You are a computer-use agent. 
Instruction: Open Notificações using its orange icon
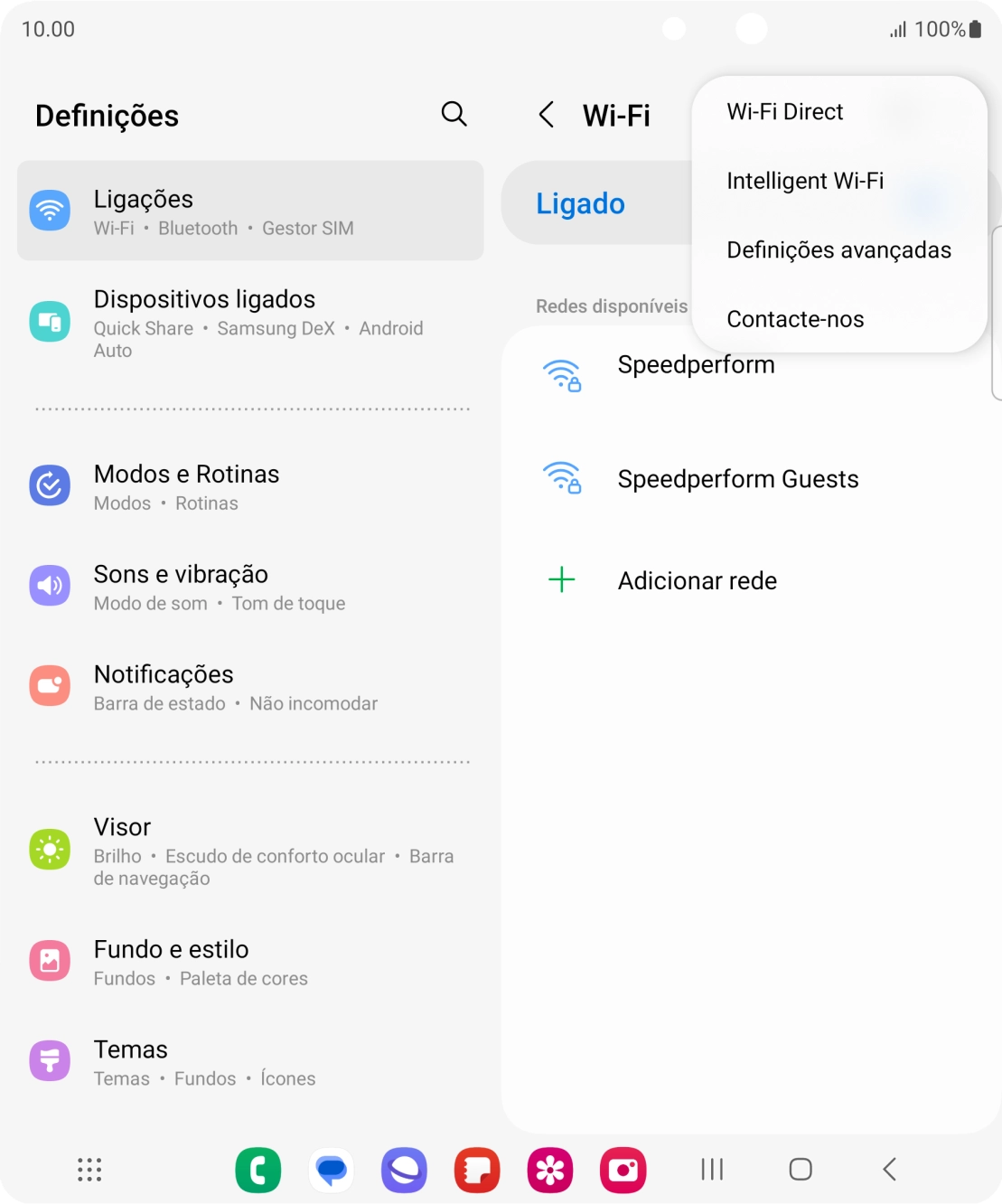[x=51, y=685]
